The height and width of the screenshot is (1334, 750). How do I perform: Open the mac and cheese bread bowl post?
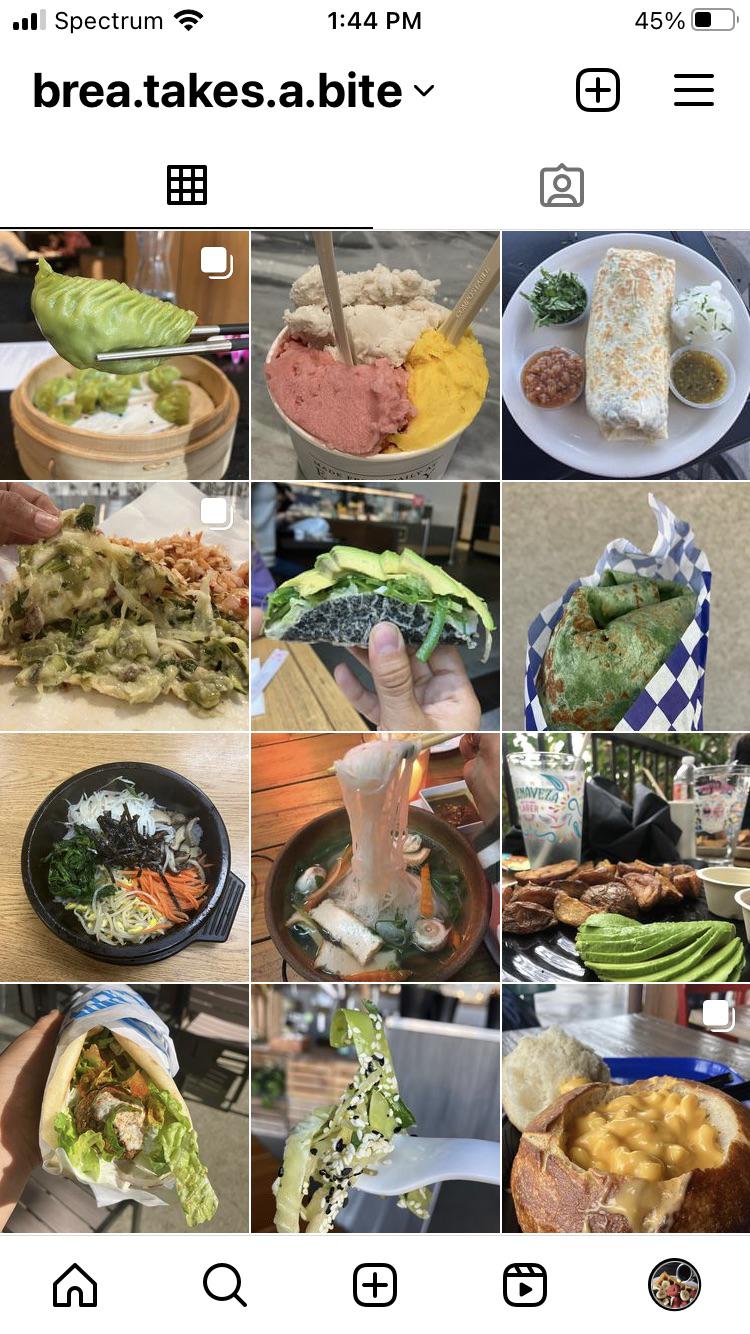tap(626, 1108)
